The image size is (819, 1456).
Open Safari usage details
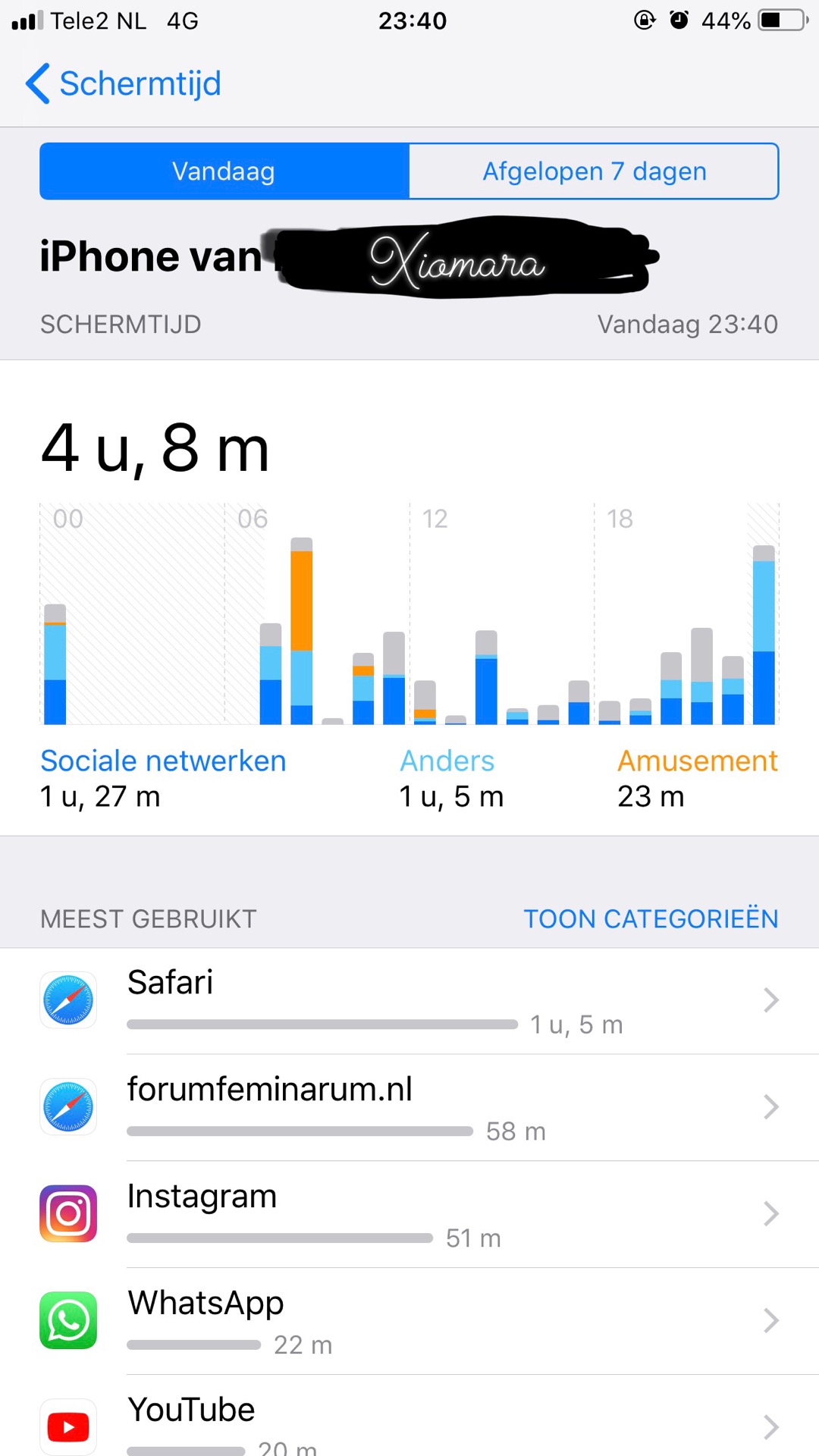pyautogui.click(x=409, y=1000)
